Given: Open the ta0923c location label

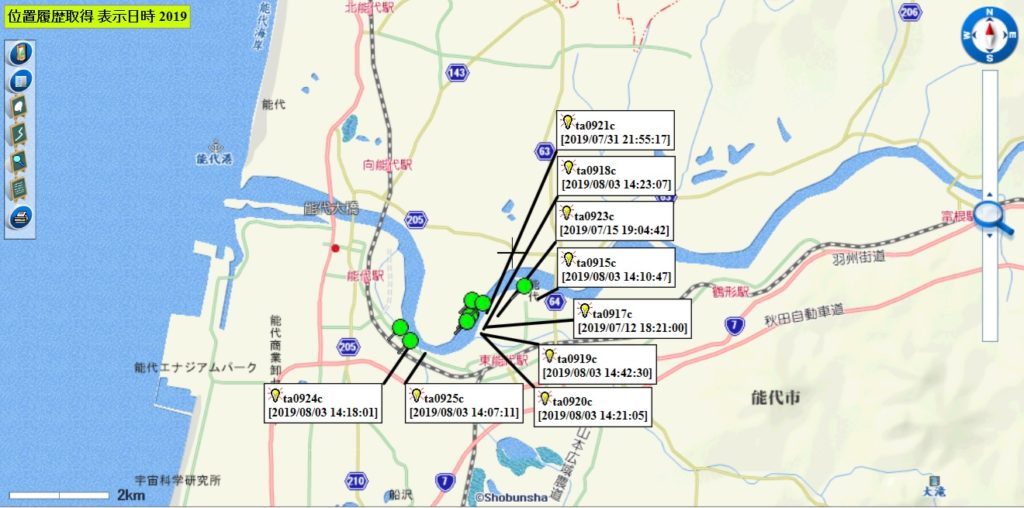Looking at the screenshot, I should (615, 222).
